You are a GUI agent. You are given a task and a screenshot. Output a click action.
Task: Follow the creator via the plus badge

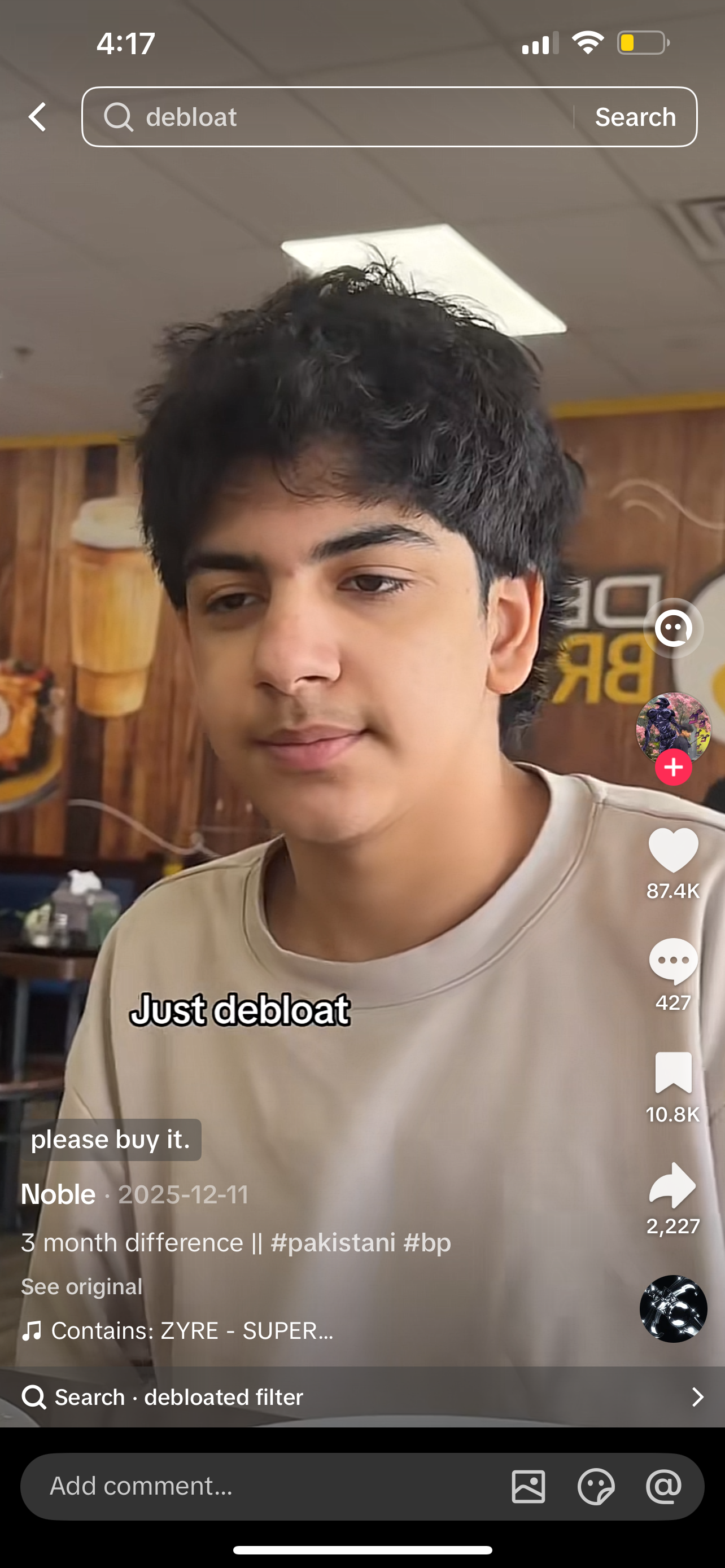(x=672, y=768)
